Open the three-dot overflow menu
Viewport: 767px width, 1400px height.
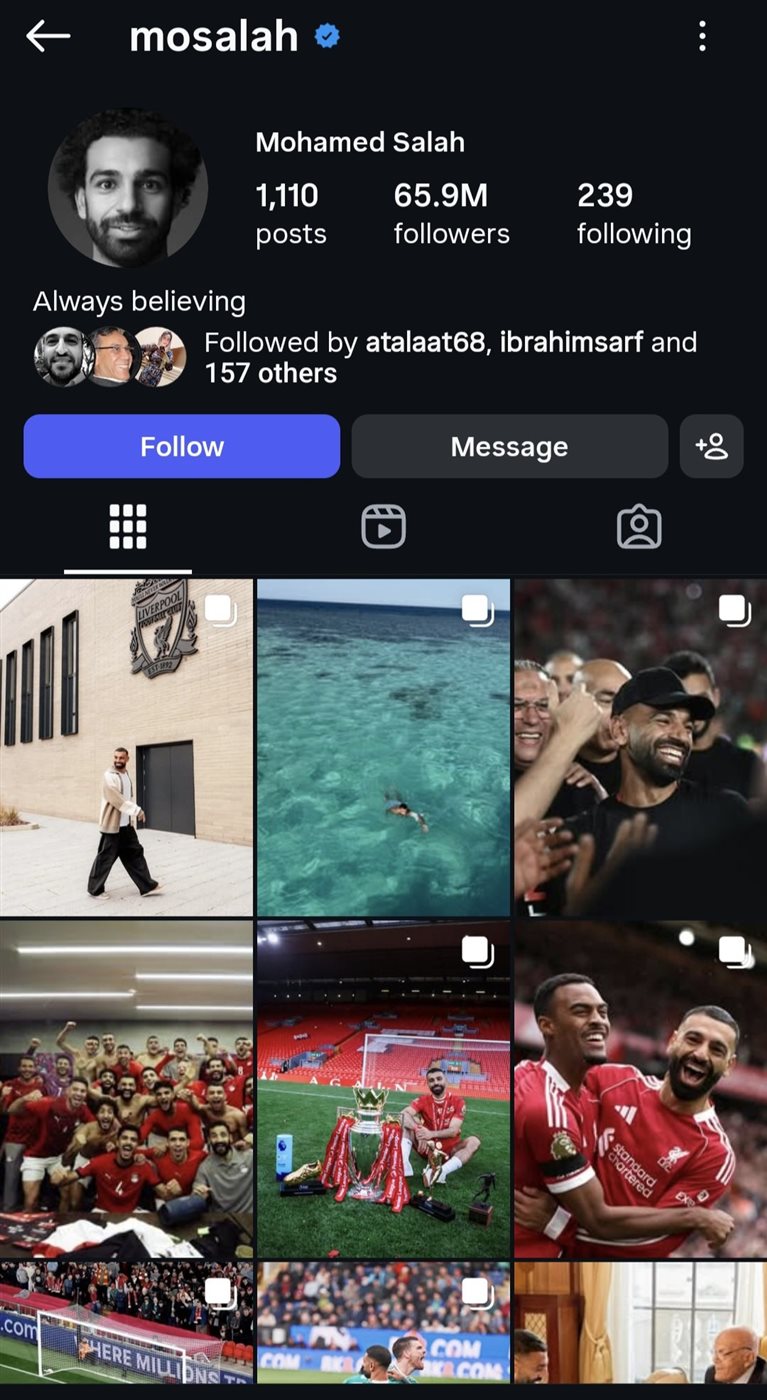coord(702,37)
